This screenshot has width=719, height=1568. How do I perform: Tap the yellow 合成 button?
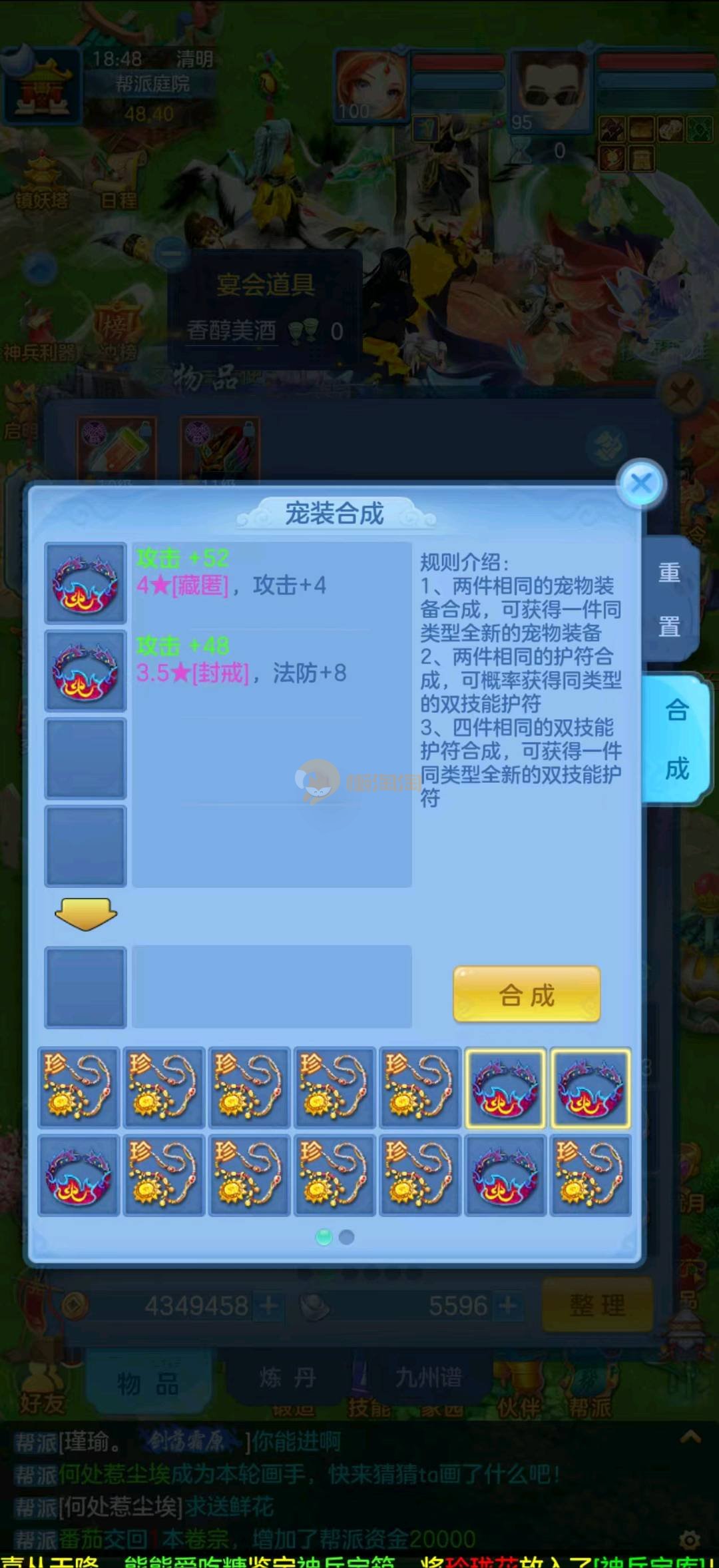(x=527, y=994)
